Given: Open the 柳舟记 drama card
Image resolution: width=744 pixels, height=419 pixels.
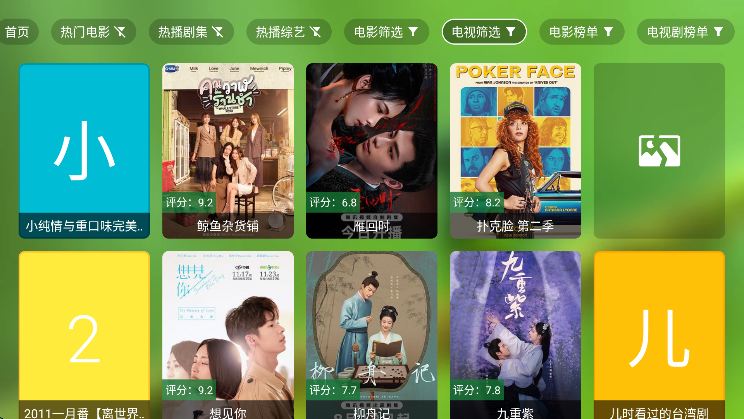Looking at the screenshot, I should point(371,335).
